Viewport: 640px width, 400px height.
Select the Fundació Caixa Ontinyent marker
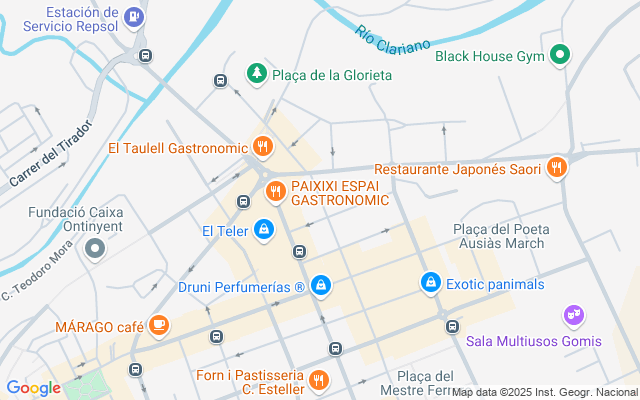(x=96, y=247)
